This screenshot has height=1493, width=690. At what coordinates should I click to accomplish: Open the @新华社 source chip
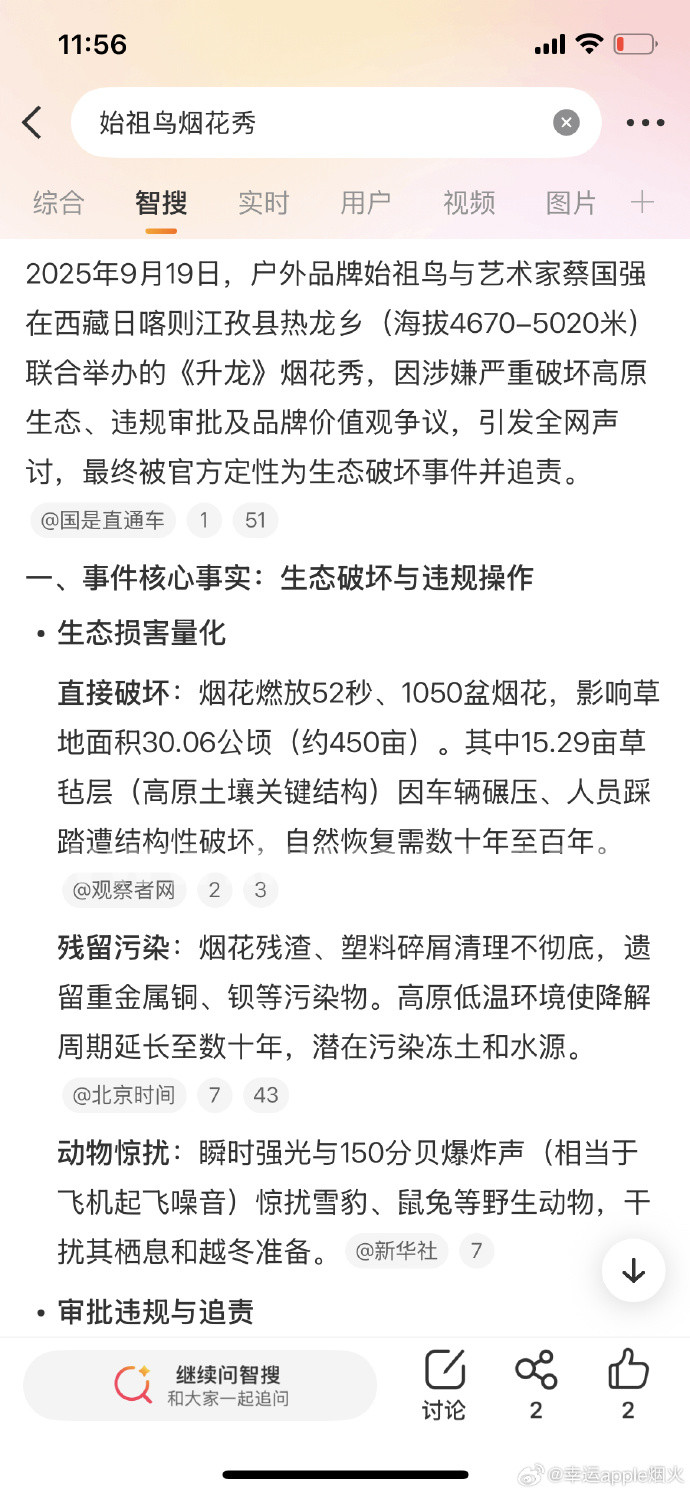[397, 1250]
